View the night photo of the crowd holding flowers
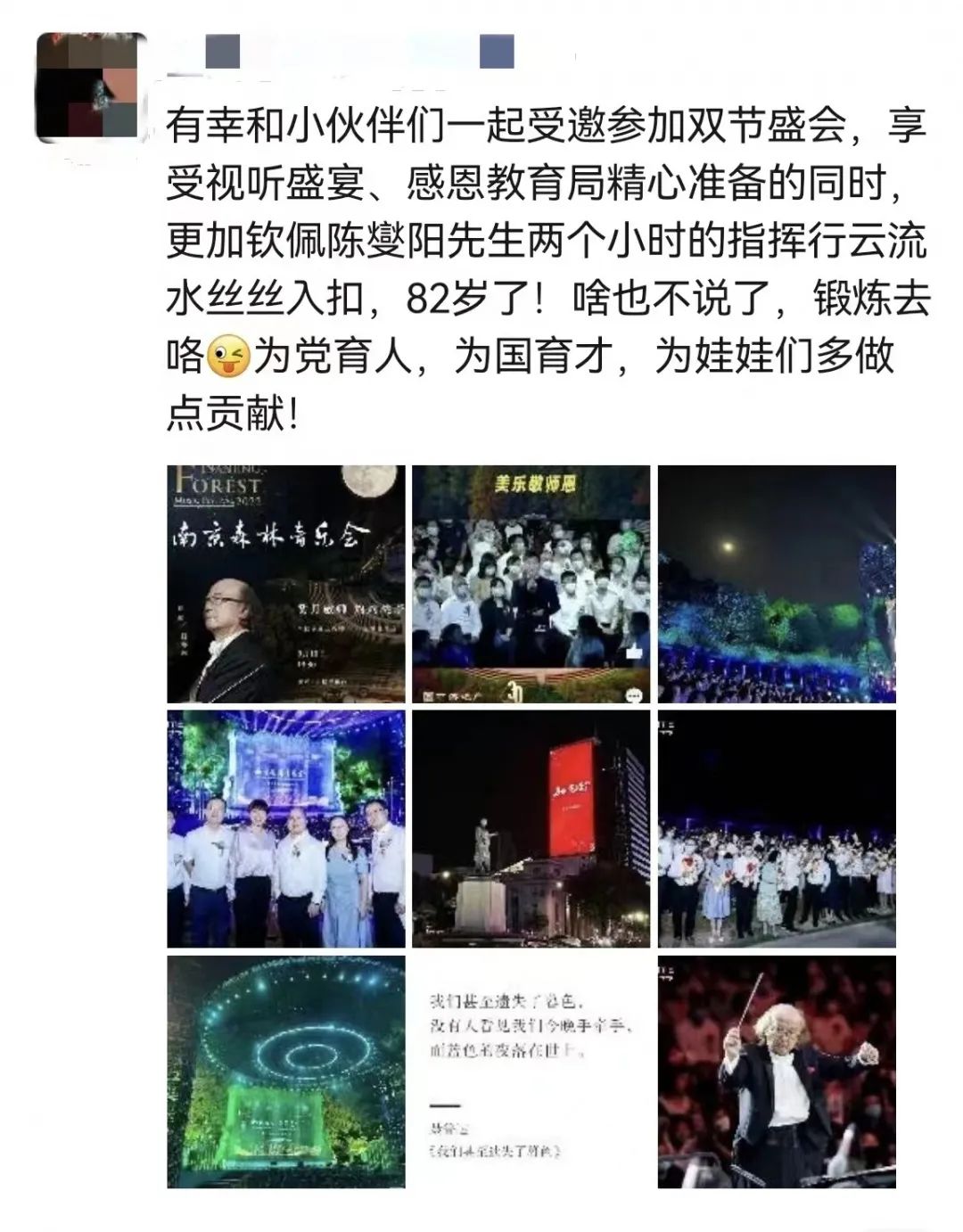 pyautogui.click(x=776, y=829)
